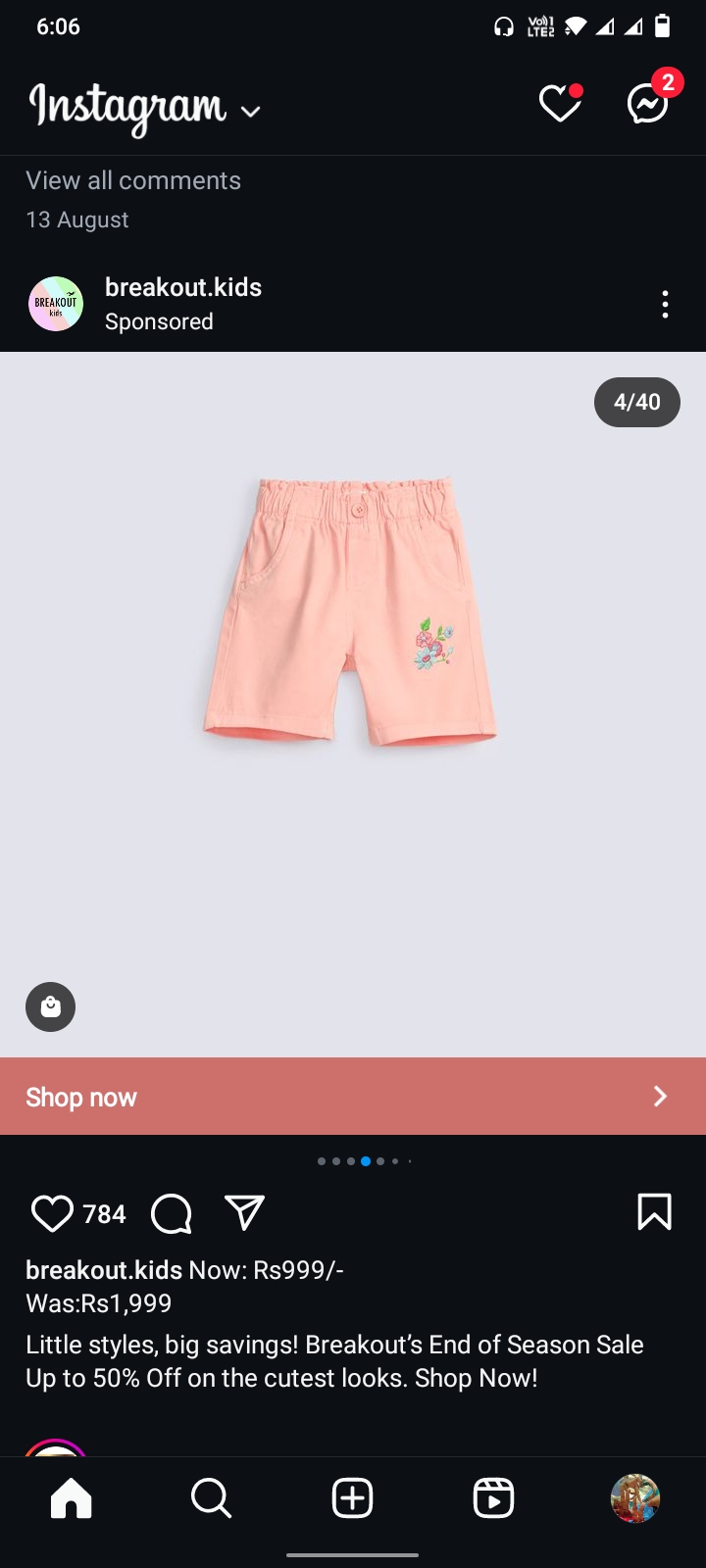Open my profile tab
This screenshot has height=1568, width=706.
click(634, 1498)
